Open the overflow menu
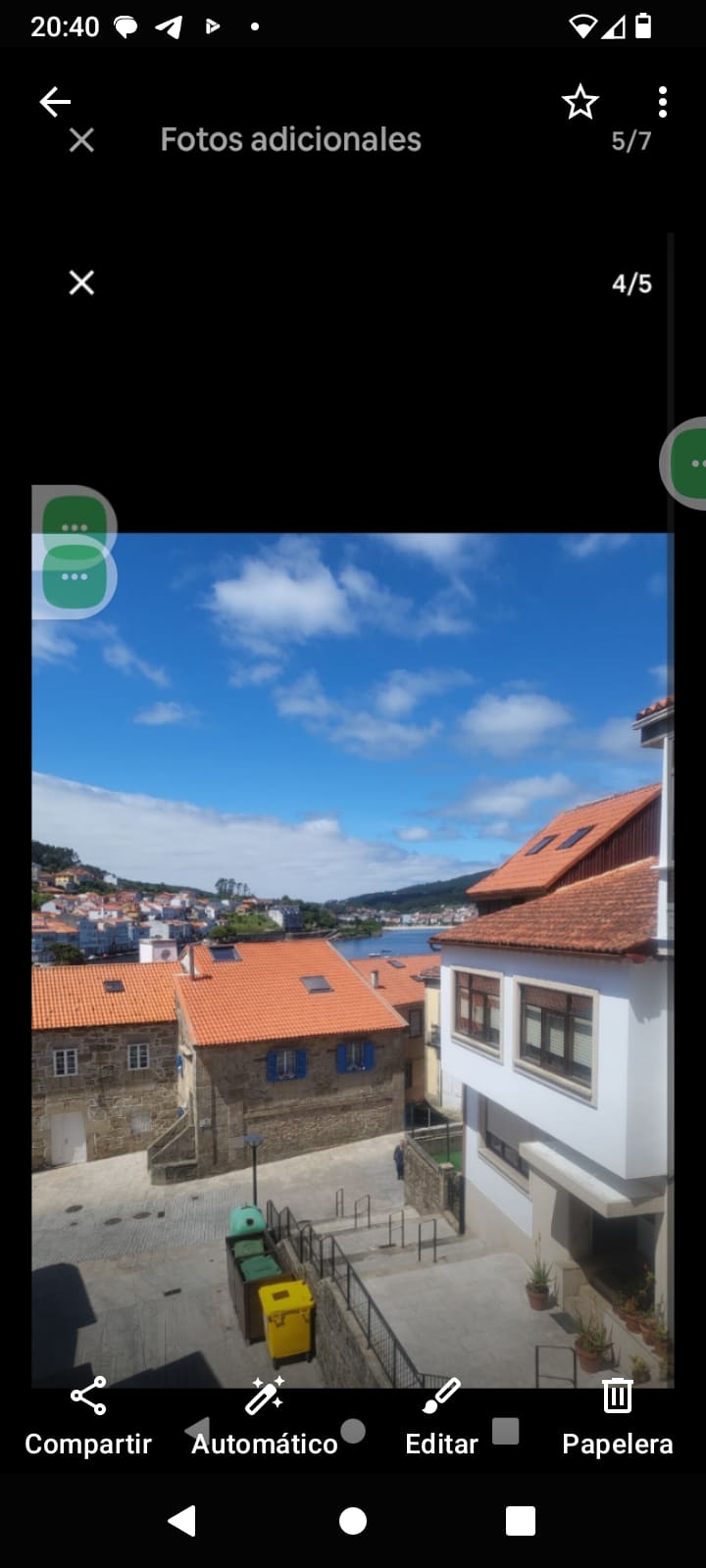This screenshot has width=706, height=1568. click(663, 101)
